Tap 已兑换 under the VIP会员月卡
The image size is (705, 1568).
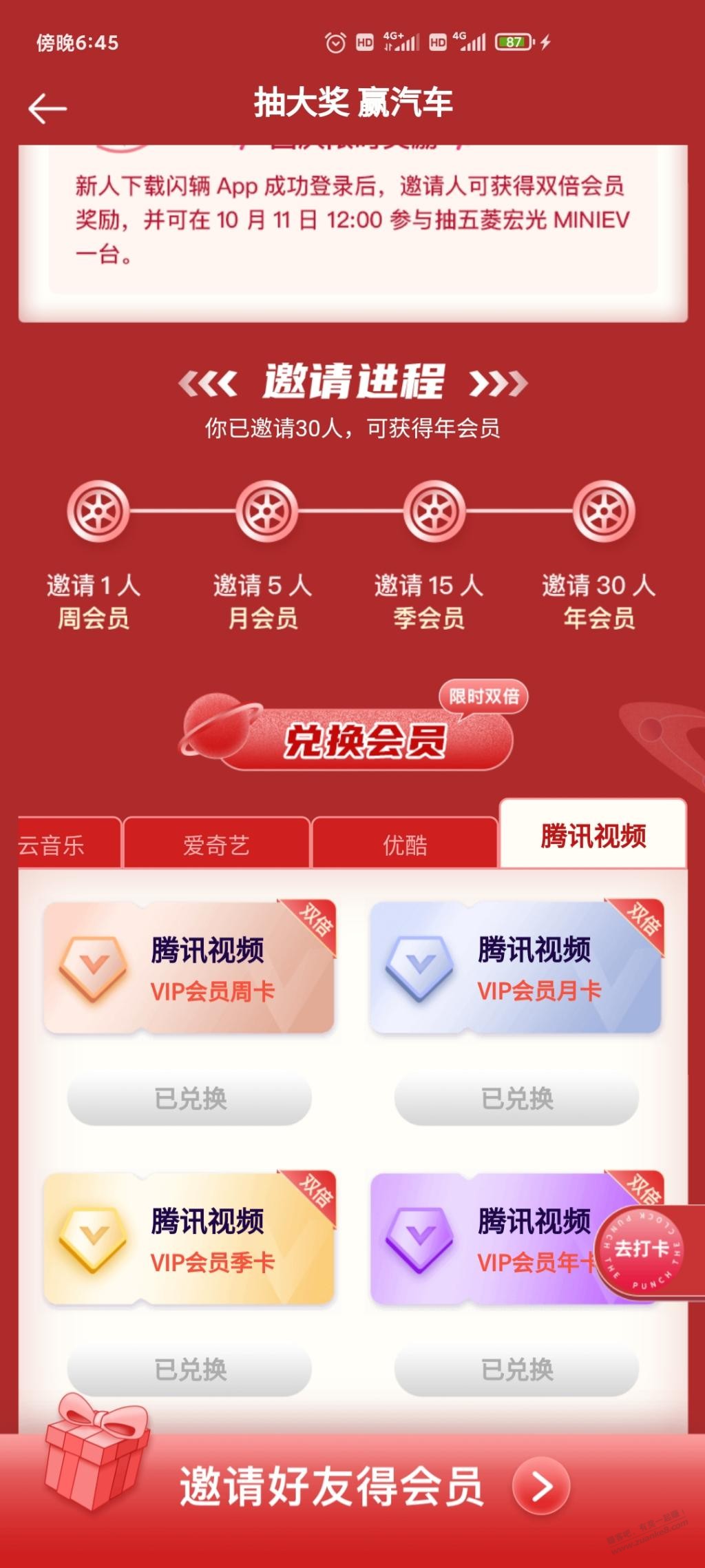click(x=516, y=1098)
